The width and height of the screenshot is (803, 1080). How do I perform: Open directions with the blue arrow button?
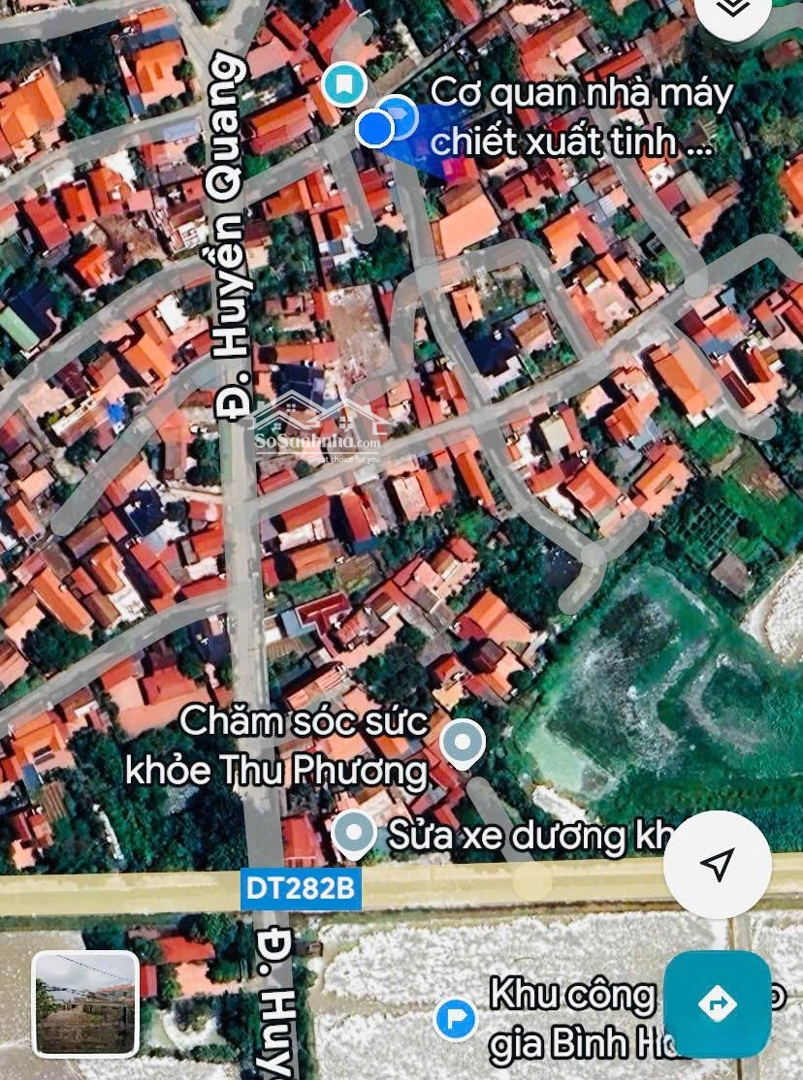click(x=717, y=1003)
